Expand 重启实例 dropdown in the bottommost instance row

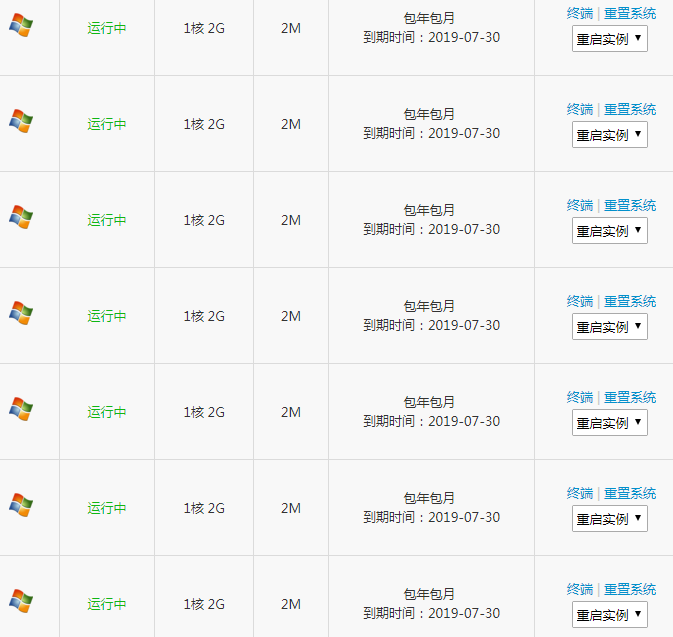[610, 615]
